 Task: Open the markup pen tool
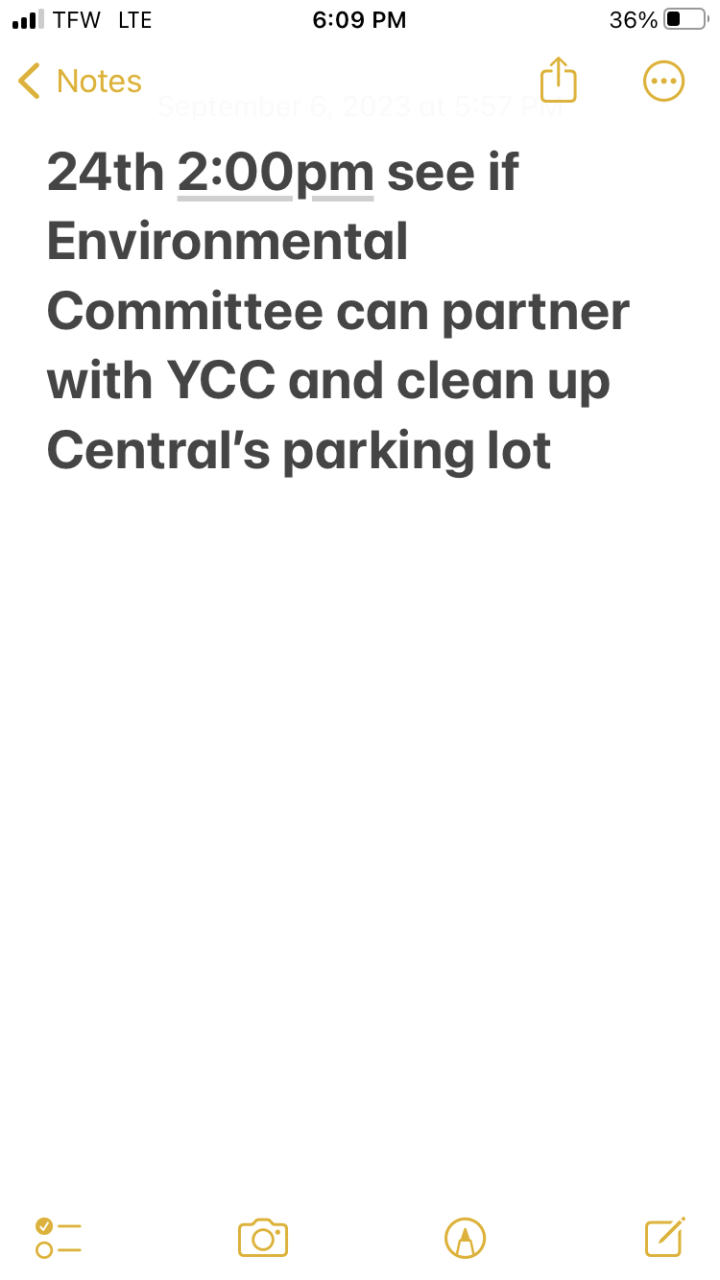tap(465, 1238)
